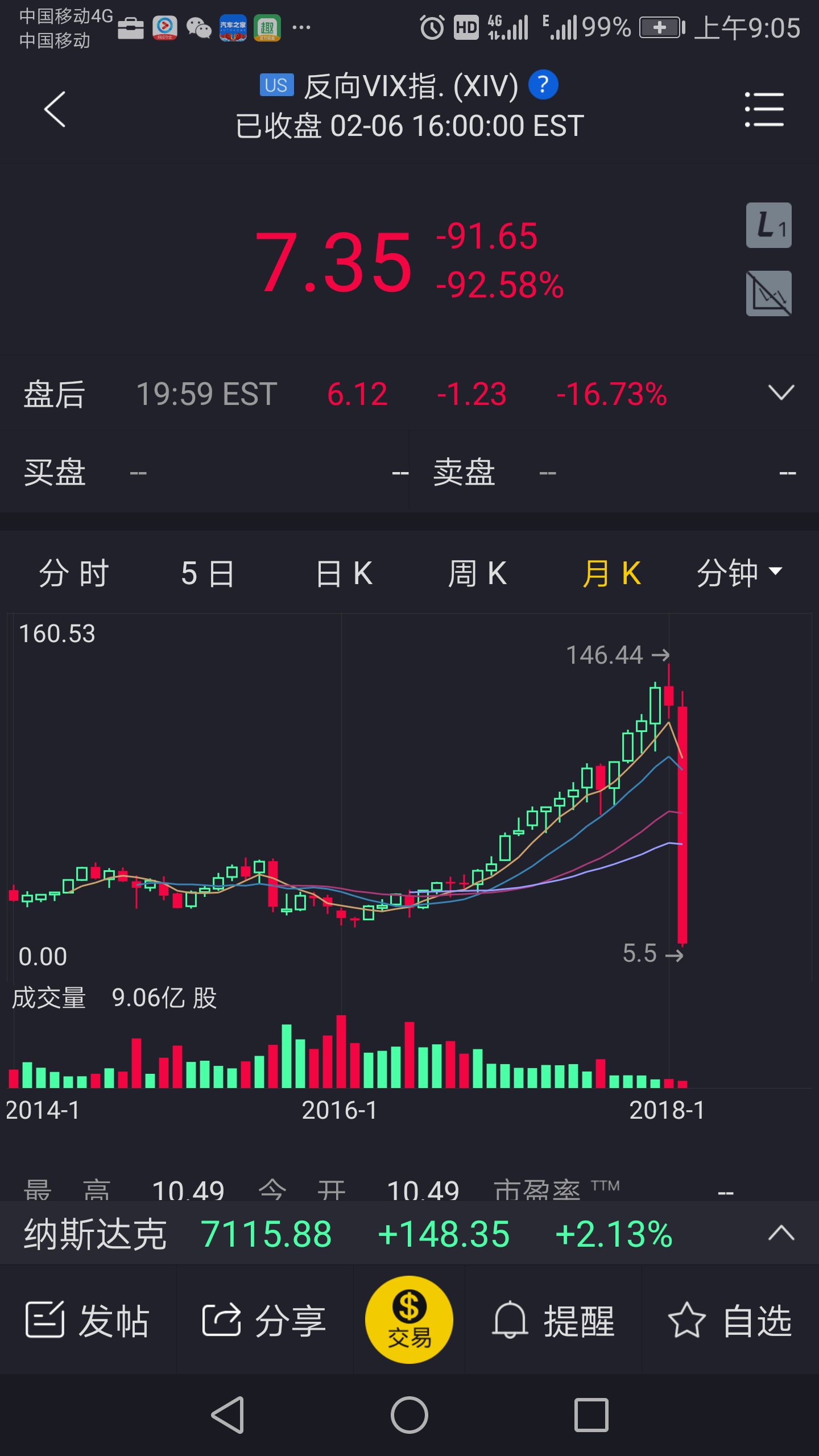
Task: Open the L1 quote level button
Action: [768, 225]
